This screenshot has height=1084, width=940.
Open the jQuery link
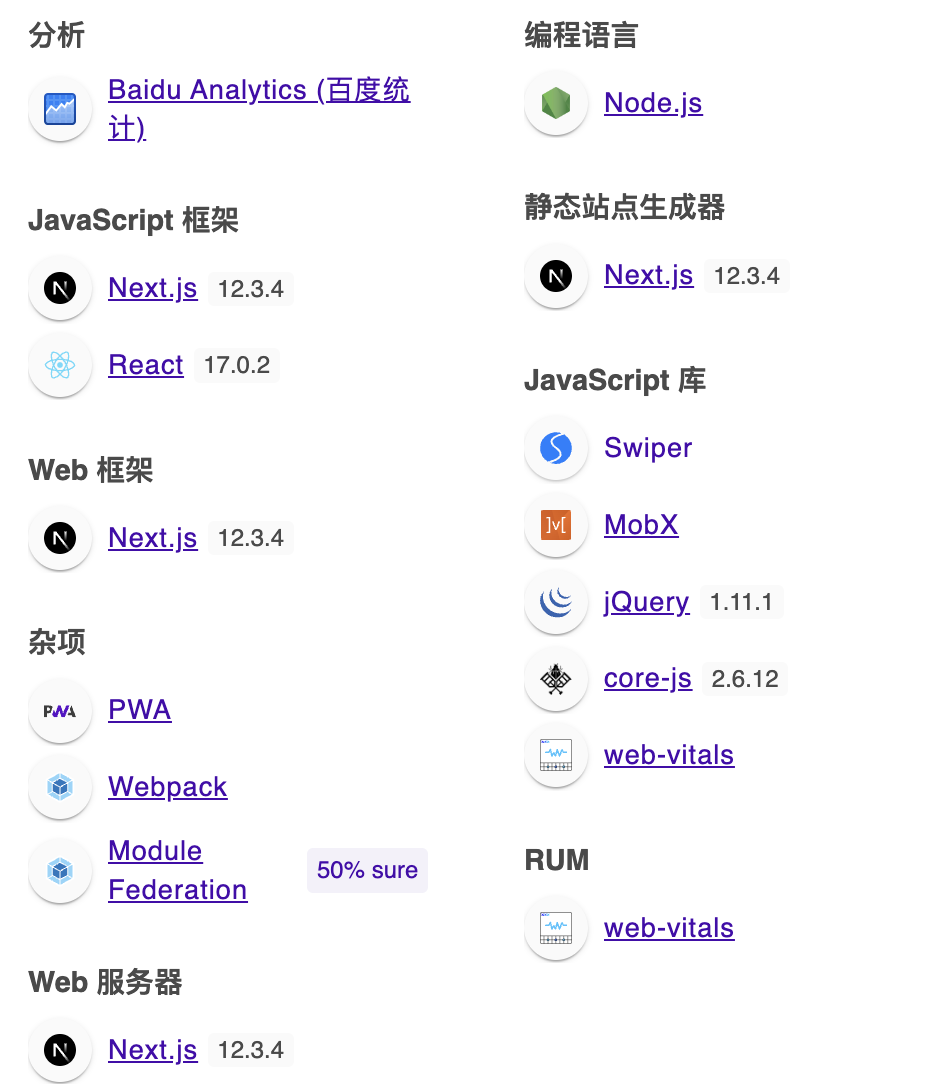[646, 602]
